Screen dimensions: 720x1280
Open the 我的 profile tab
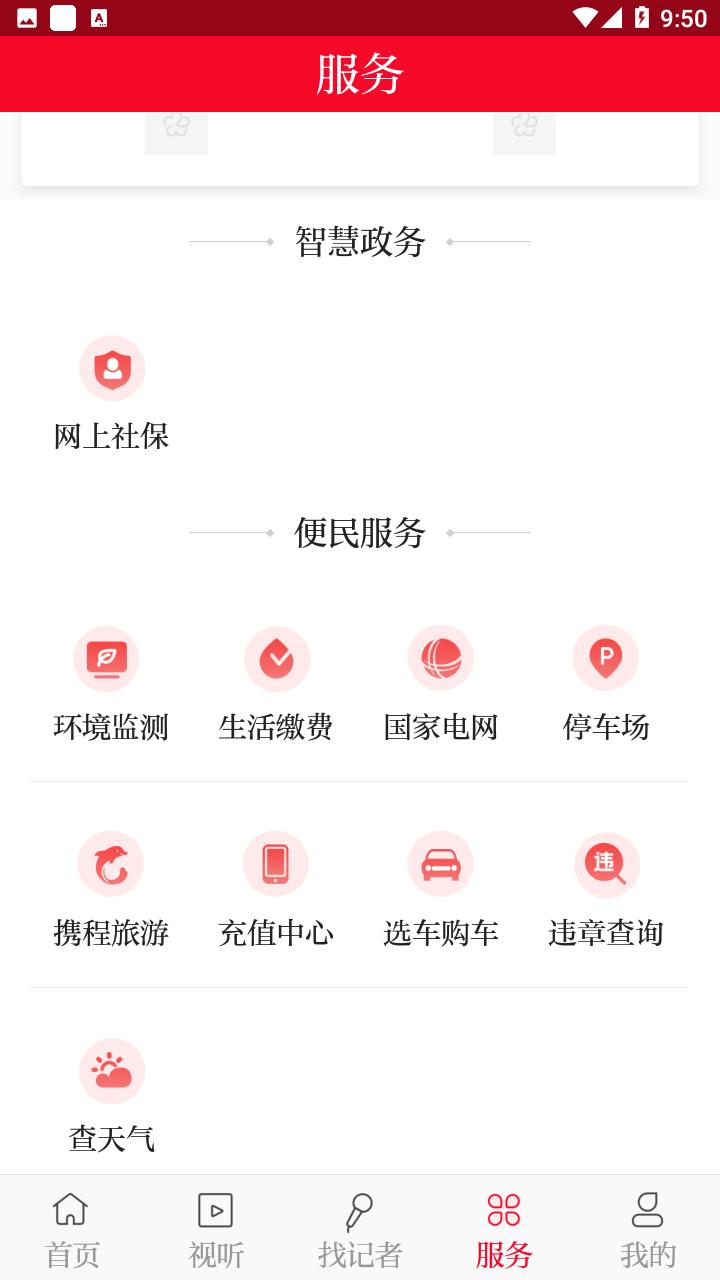coord(648,1229)
